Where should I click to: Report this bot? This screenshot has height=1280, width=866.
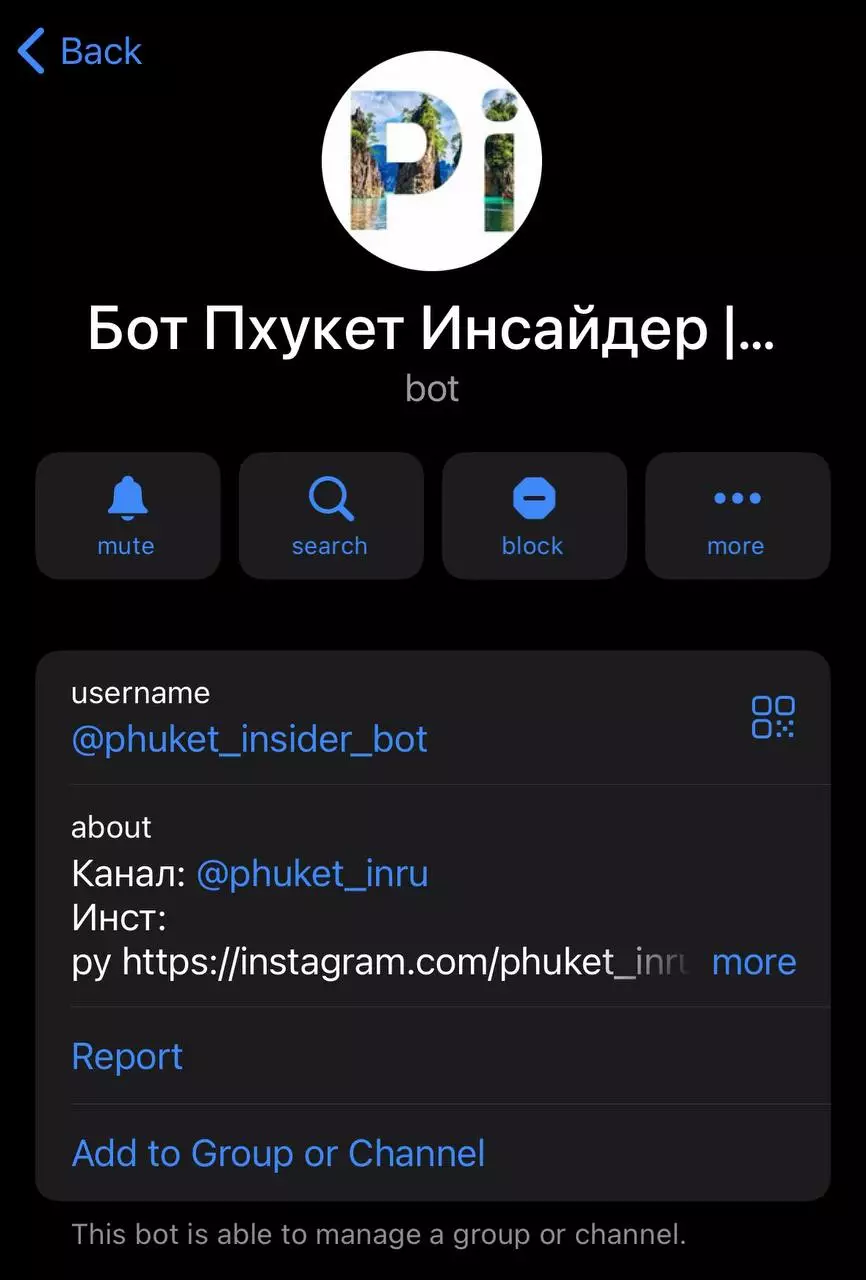(127, 1056)
